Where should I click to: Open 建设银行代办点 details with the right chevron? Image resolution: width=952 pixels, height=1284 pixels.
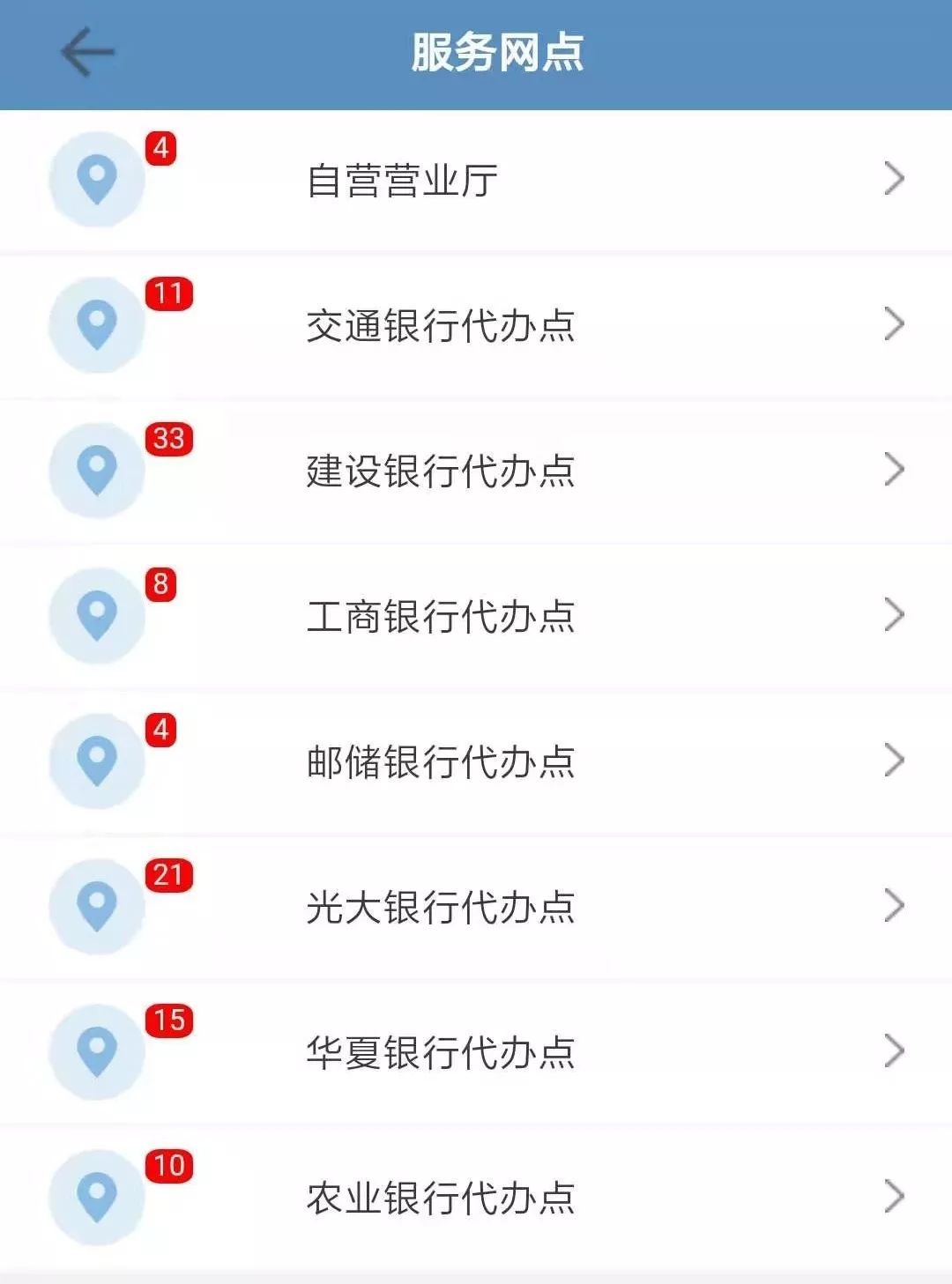894,468
